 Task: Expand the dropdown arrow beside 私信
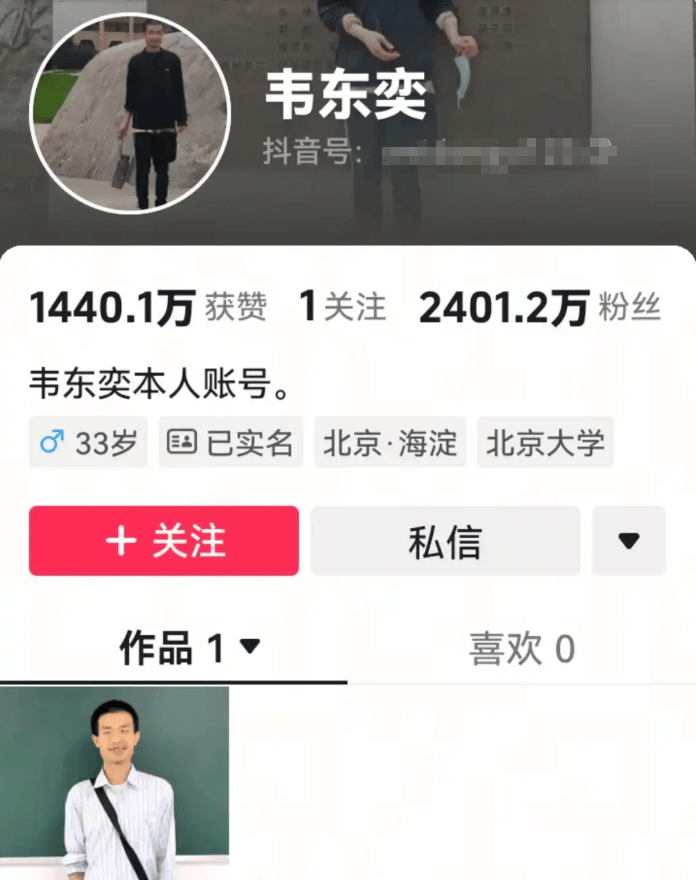pos(628,541)
